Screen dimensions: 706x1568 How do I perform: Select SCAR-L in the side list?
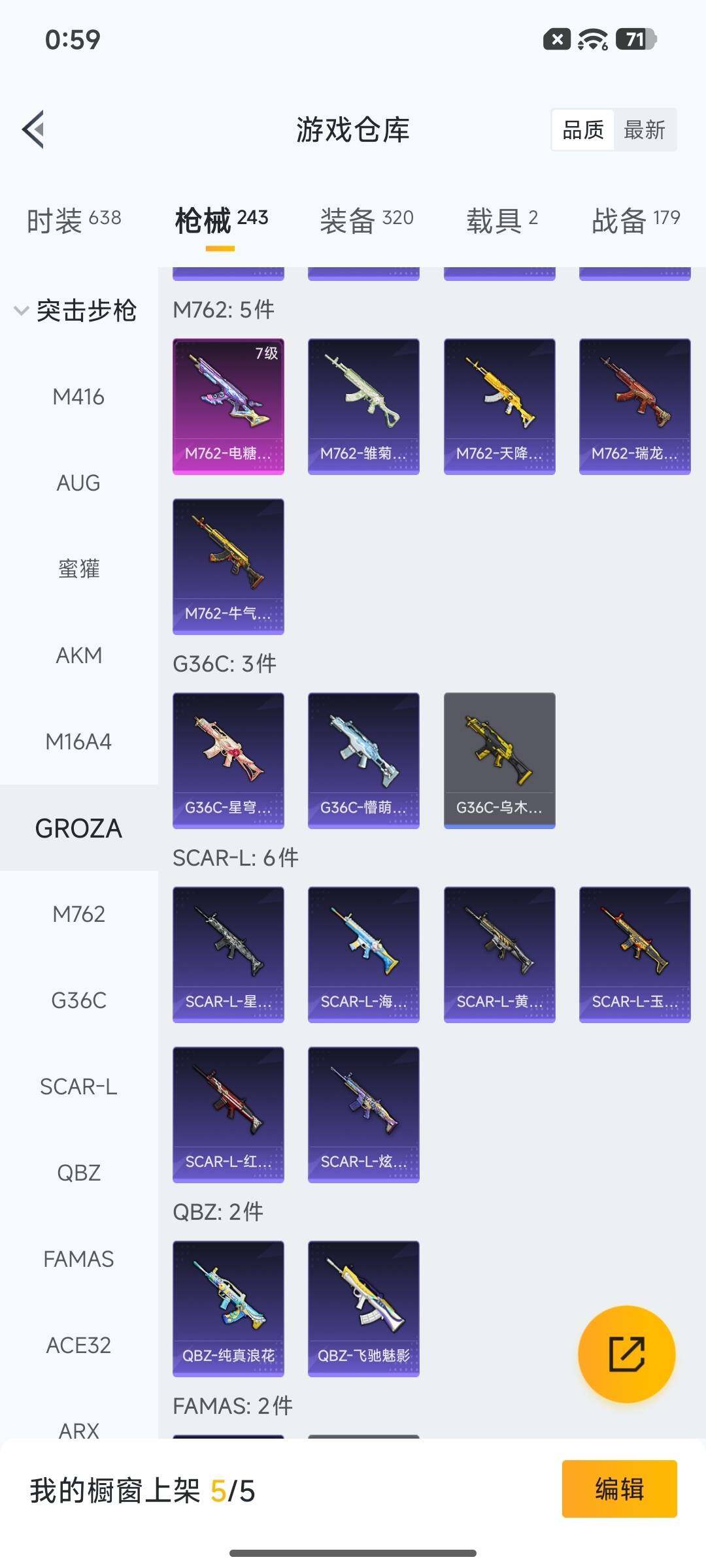click(x=78, y=1086)
